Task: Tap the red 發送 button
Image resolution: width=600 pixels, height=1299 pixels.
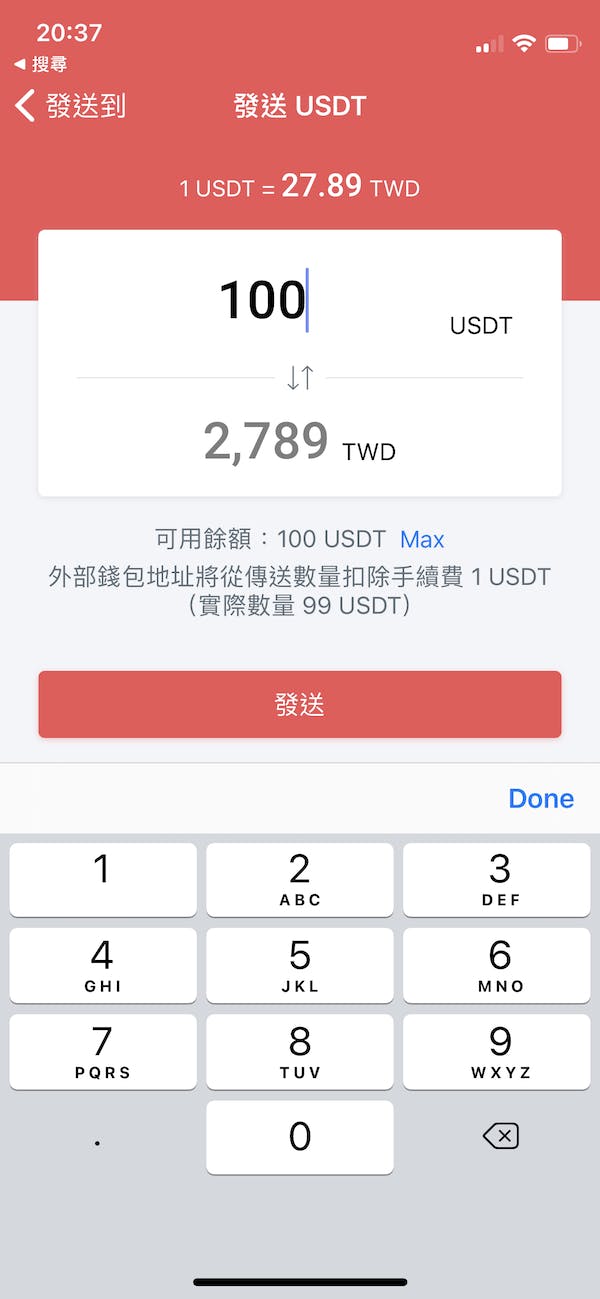Action: click(x=300, y=704)
